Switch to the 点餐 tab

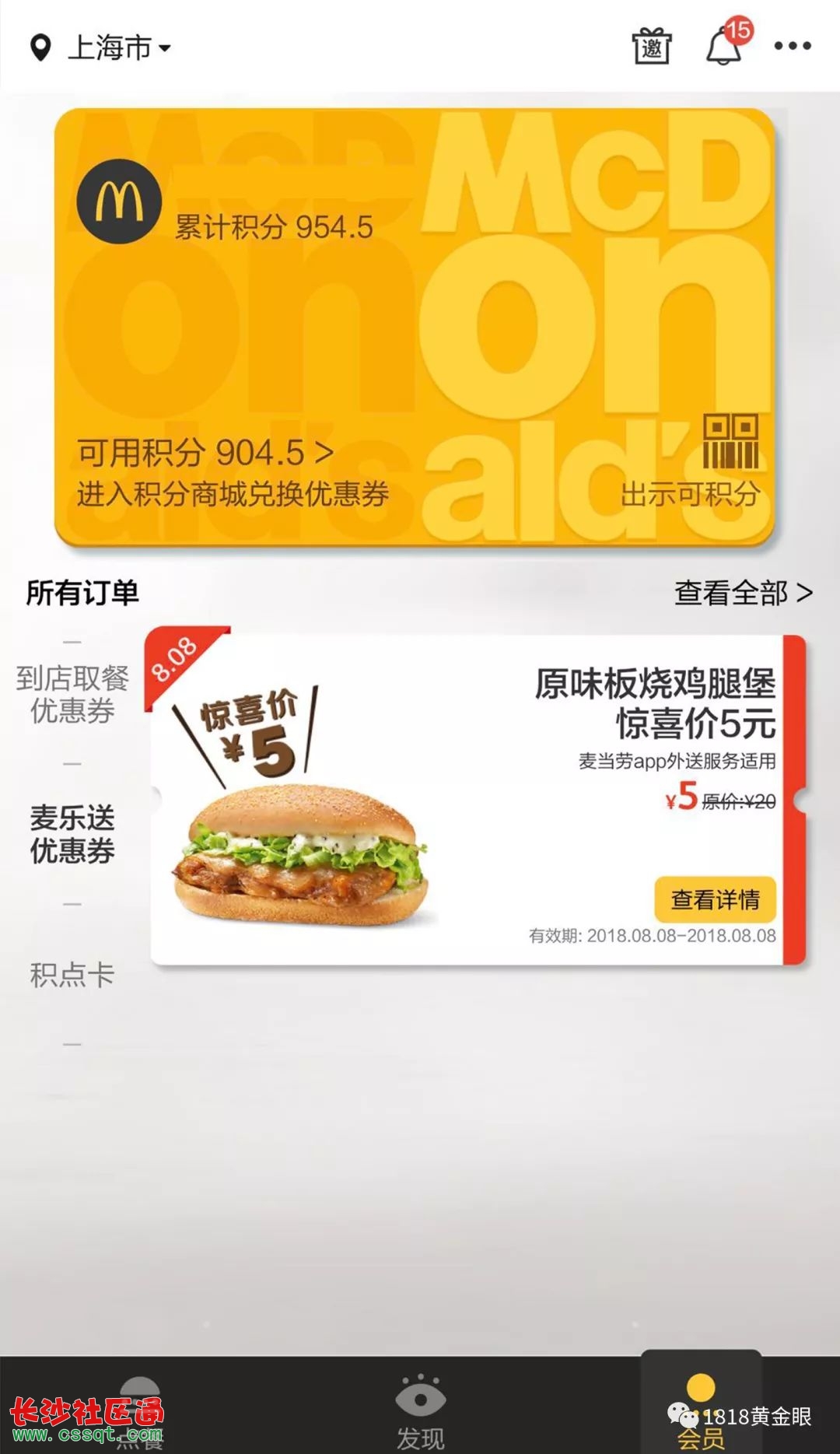tap(140, 1411)
